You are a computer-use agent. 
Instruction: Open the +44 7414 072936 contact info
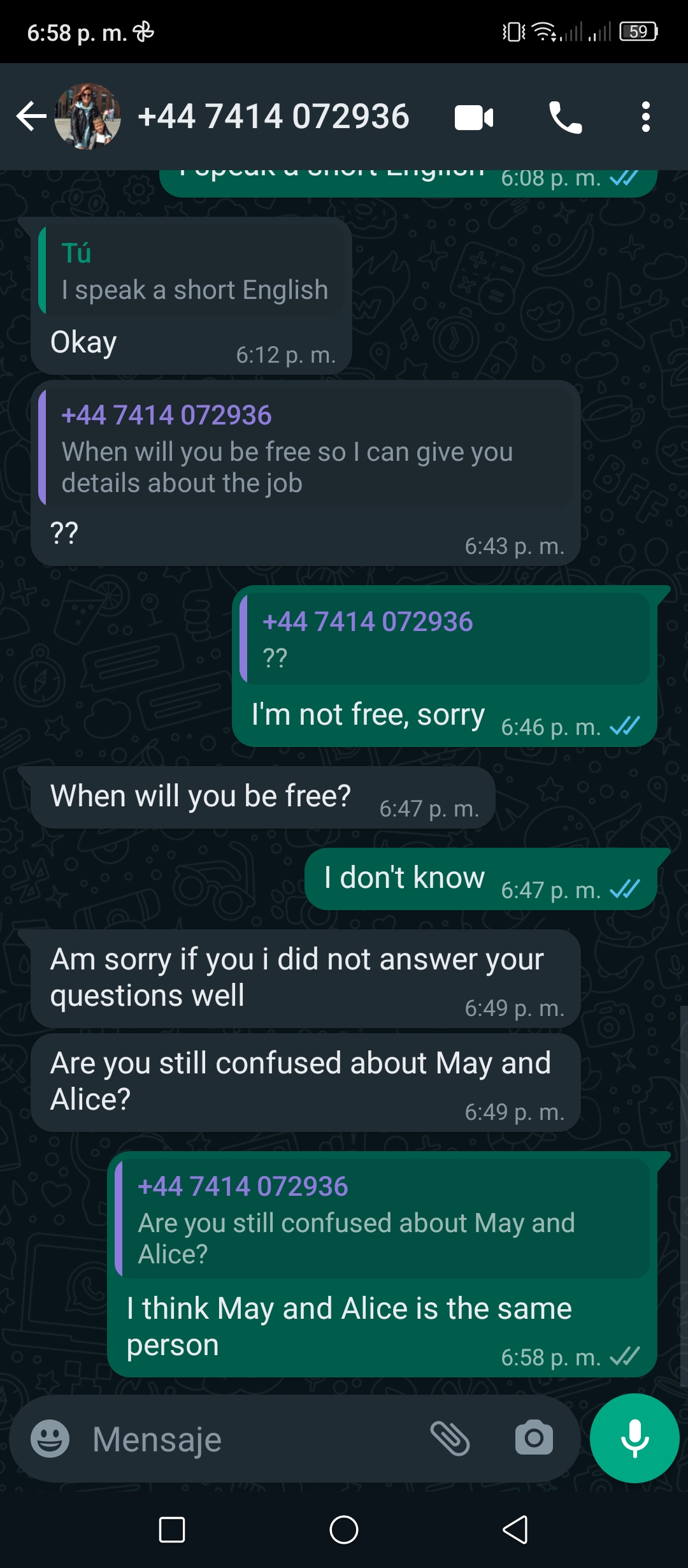273,117
